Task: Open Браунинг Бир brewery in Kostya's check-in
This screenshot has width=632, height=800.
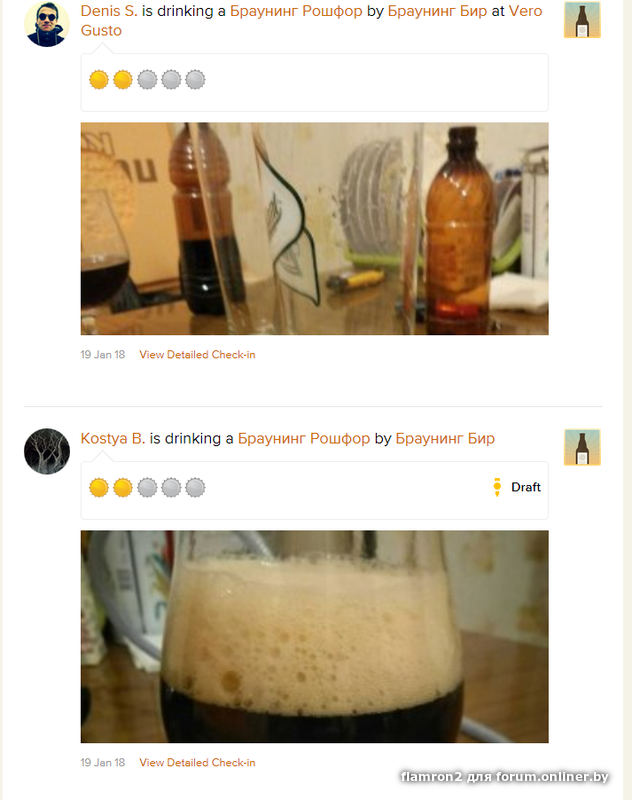Action: pos(445,439)
